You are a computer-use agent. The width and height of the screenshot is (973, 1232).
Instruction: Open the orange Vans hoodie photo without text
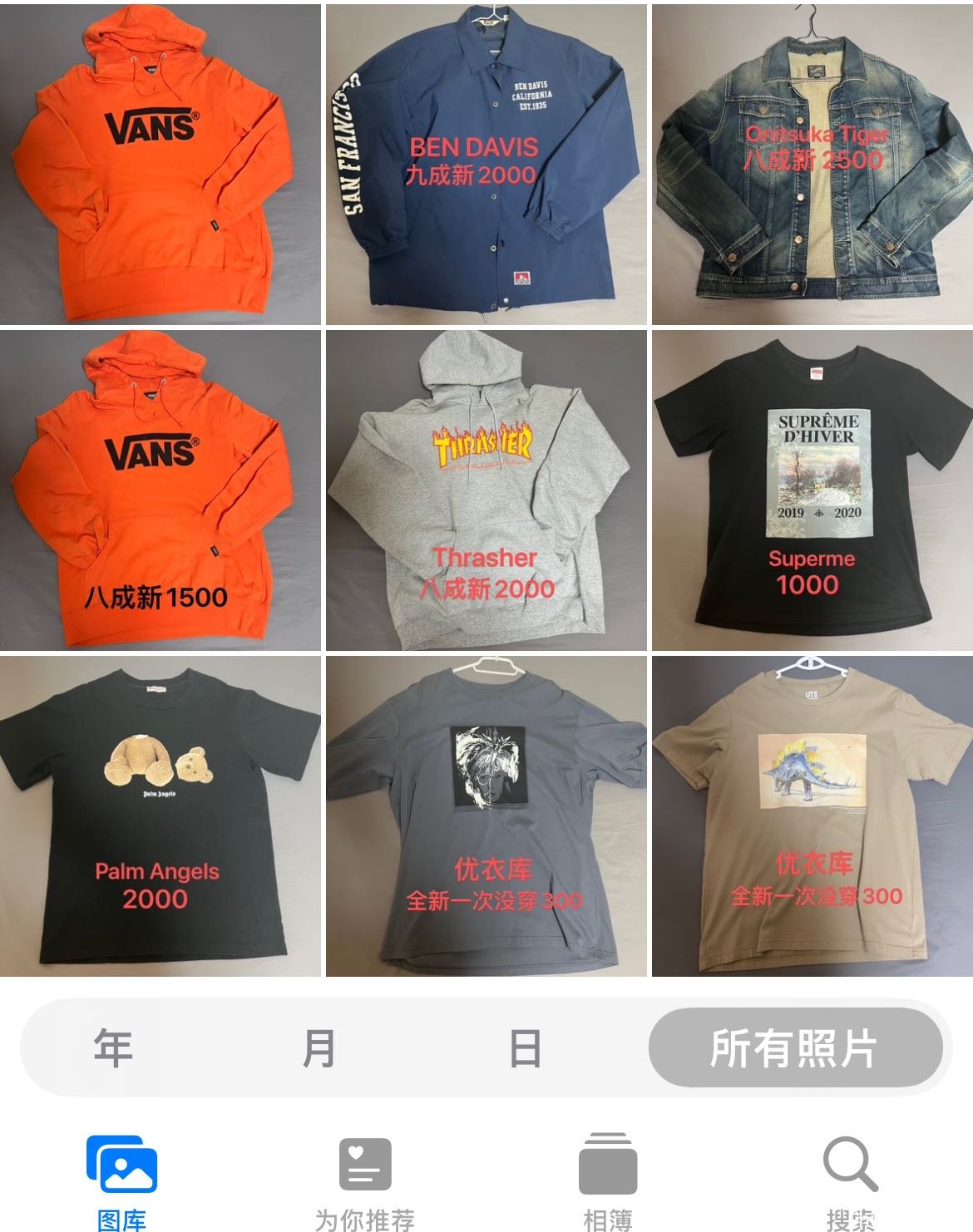tap(160, 164)
